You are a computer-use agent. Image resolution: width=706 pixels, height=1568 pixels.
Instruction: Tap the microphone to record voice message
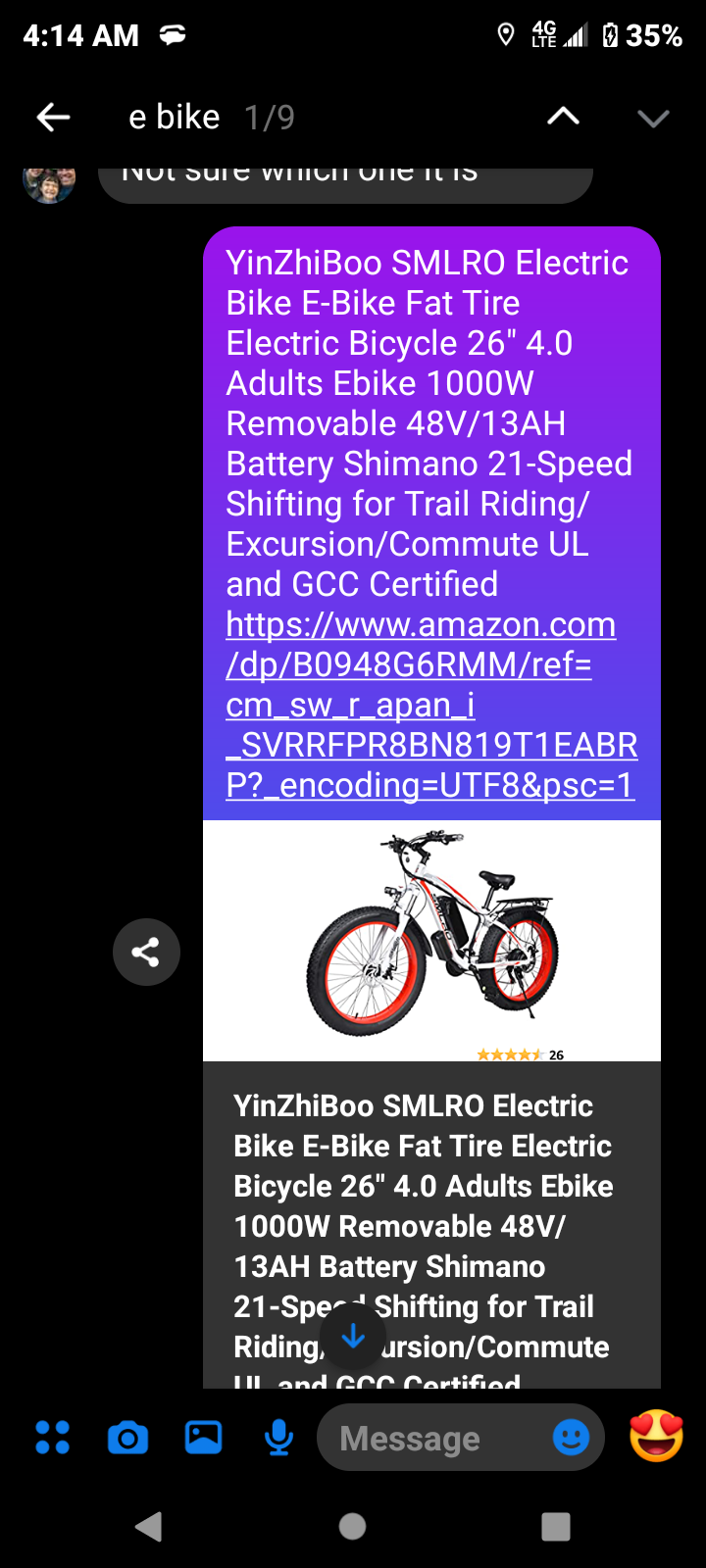pyautogui.click(x=278, y=1437)
